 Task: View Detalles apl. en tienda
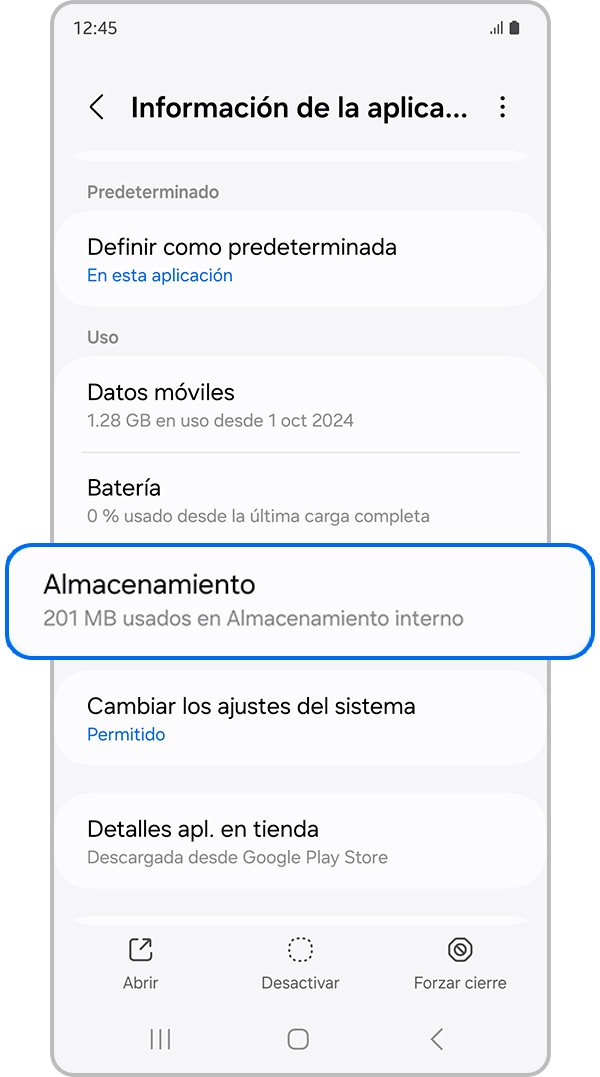coord(300,841)
